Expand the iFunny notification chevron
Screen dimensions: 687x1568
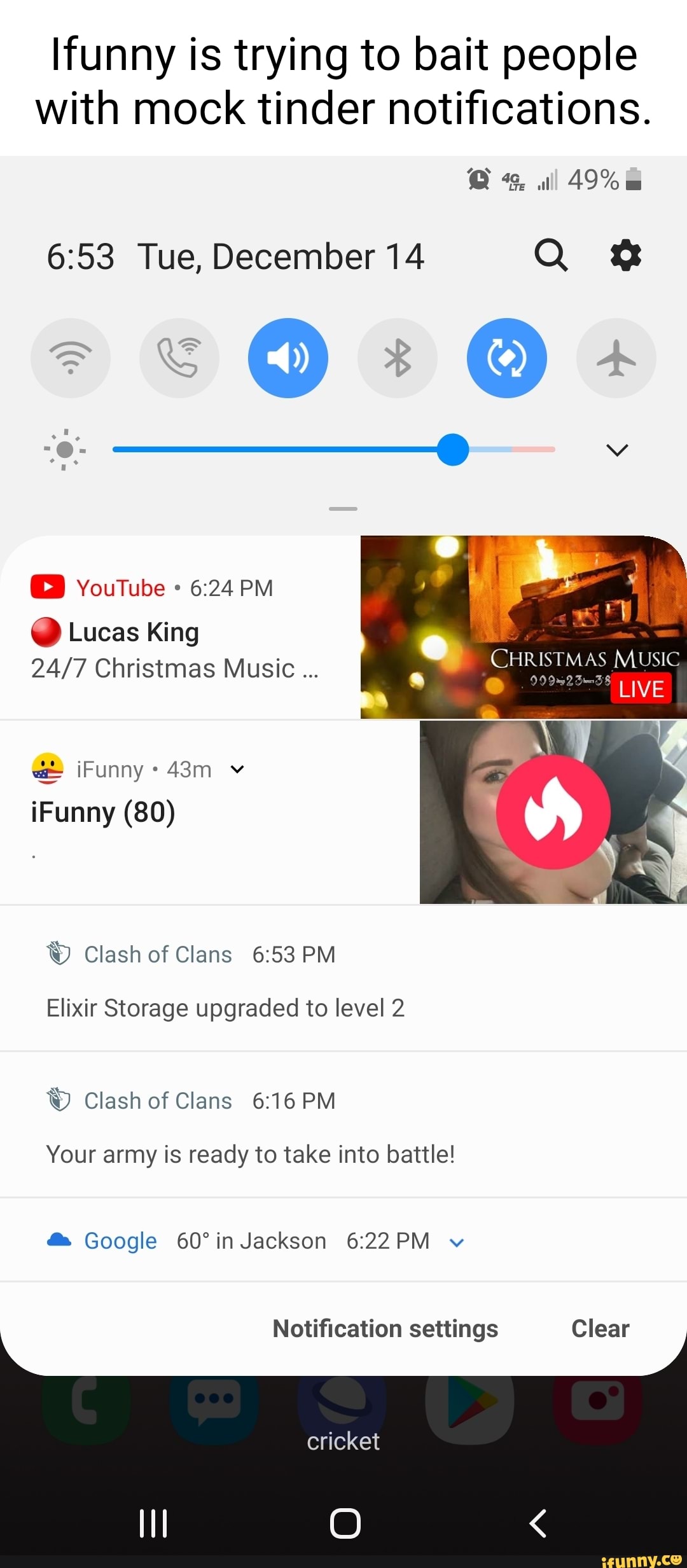click(237, 768)
